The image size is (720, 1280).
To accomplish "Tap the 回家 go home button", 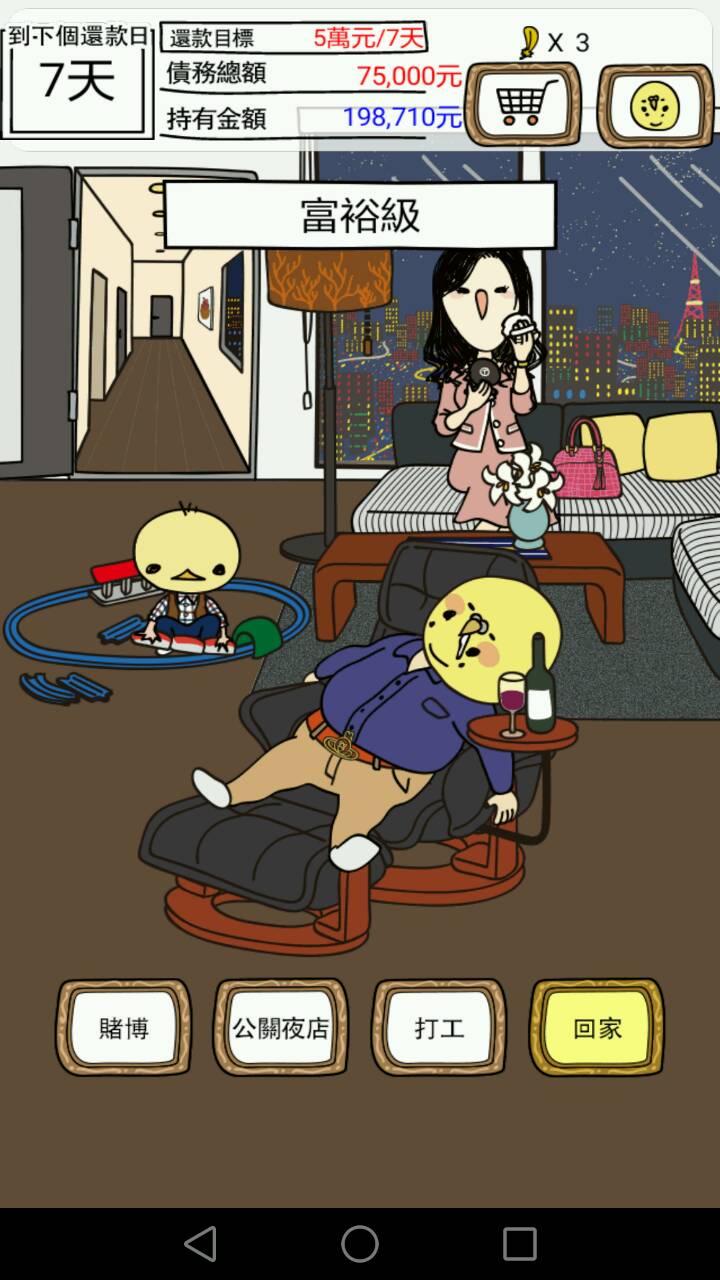I will point(597,1028).
